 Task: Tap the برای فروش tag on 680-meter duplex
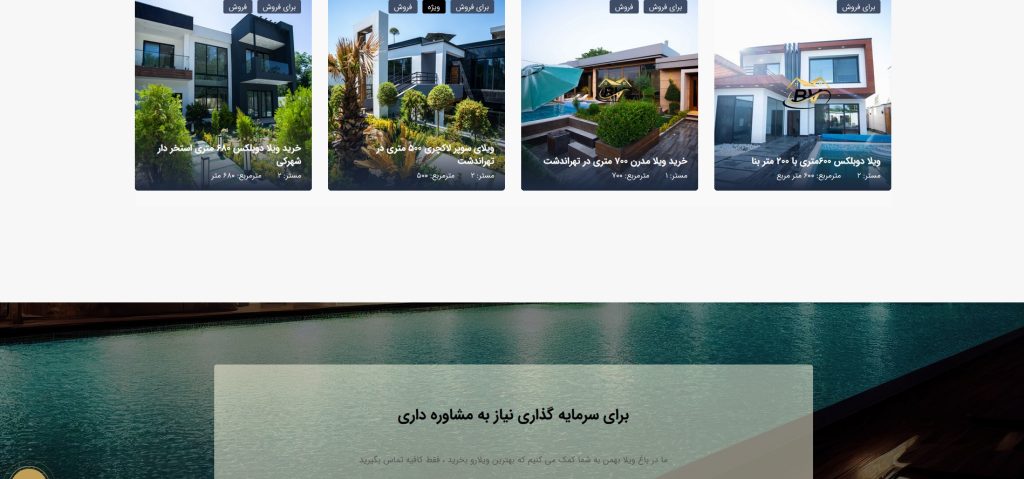(279, 7)
